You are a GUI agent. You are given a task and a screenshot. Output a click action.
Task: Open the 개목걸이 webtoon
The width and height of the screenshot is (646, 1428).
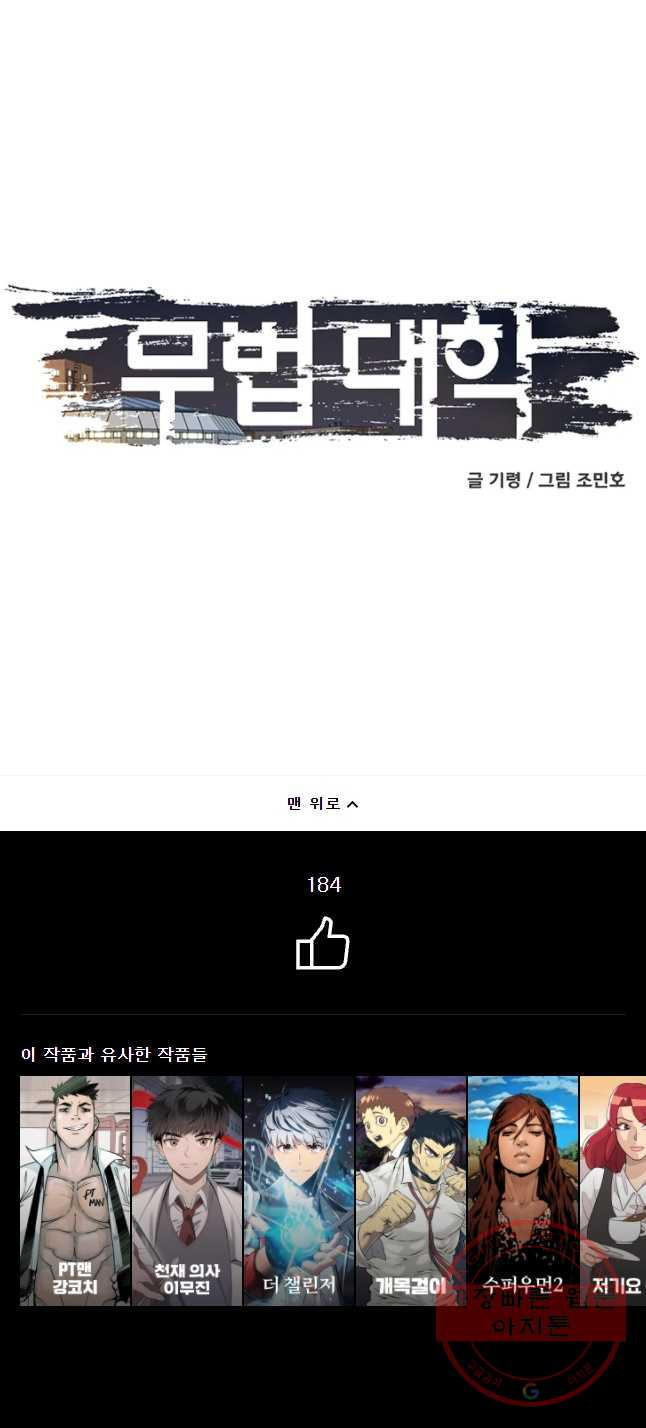tap(411, 1190)
